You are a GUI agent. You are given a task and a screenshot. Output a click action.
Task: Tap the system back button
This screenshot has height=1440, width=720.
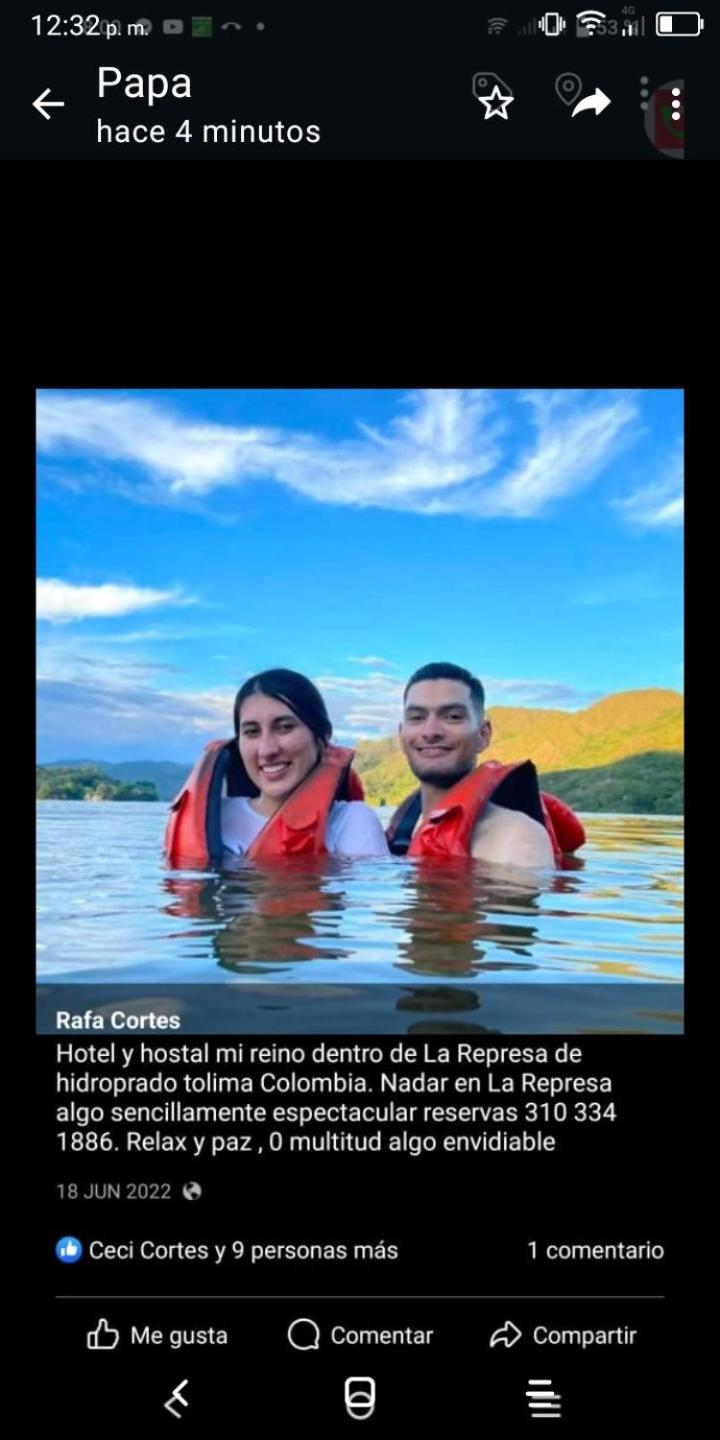177,1398
